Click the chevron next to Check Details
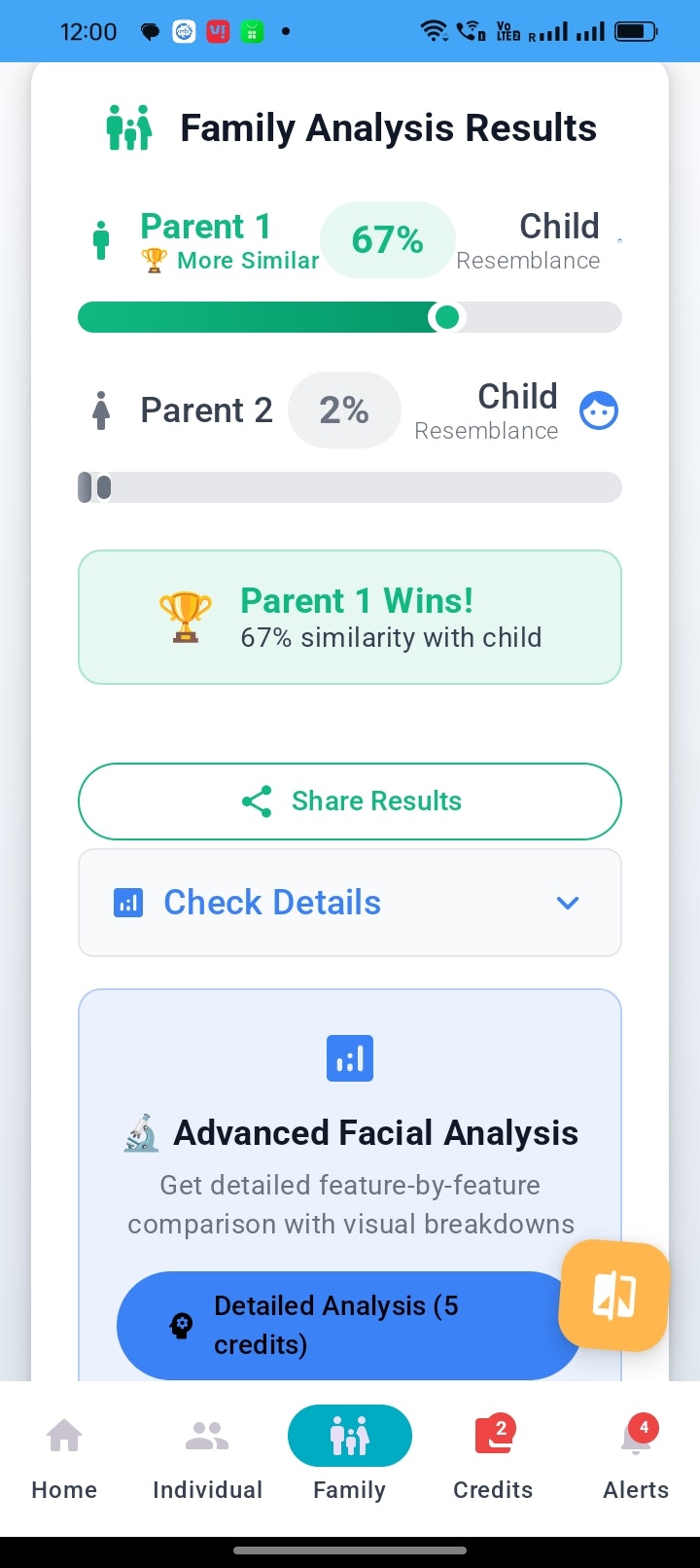The width and height of the screenshot is (700, 1568). point(568,903)
